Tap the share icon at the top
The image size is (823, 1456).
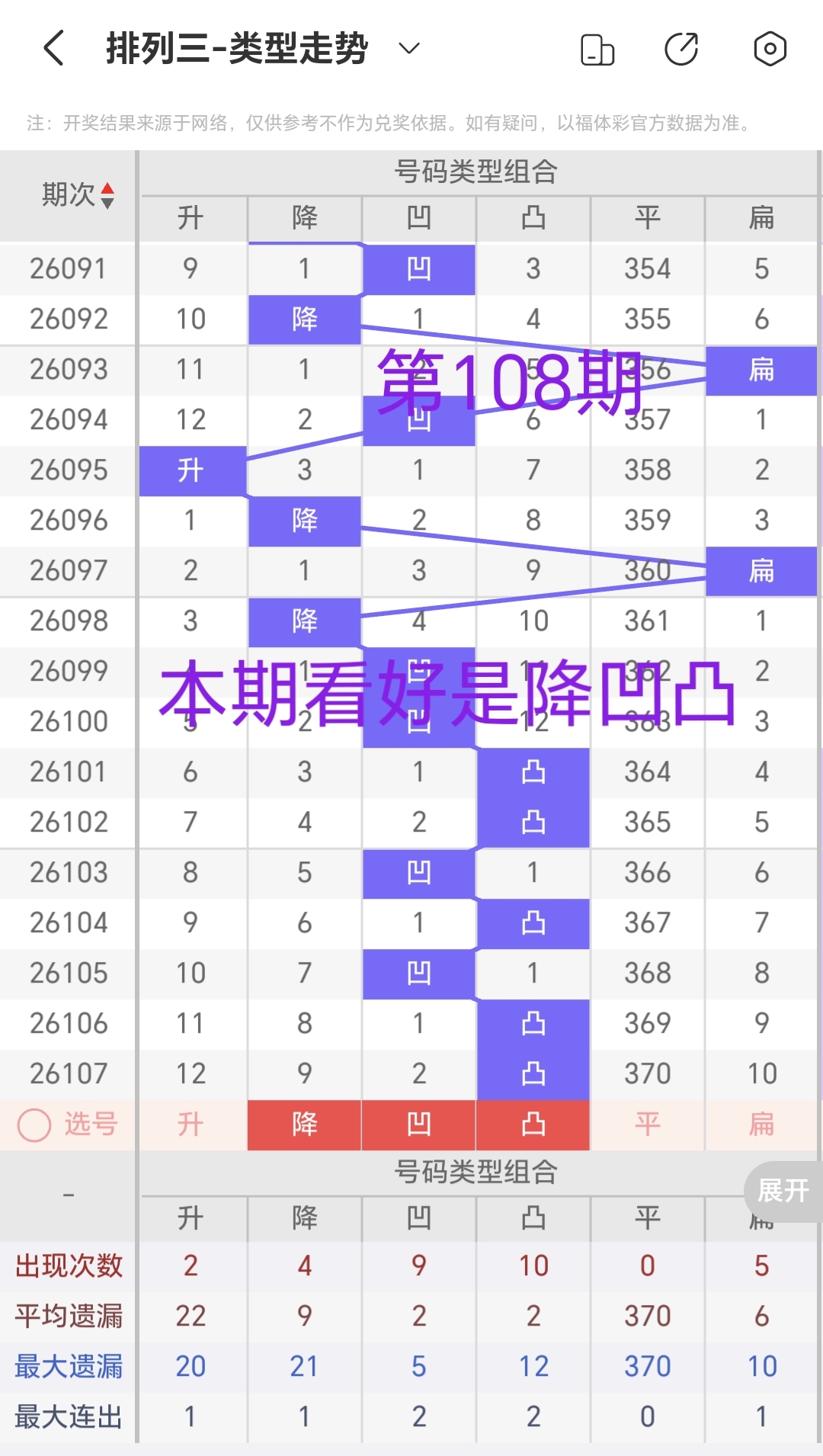click(x=682, y=48)
